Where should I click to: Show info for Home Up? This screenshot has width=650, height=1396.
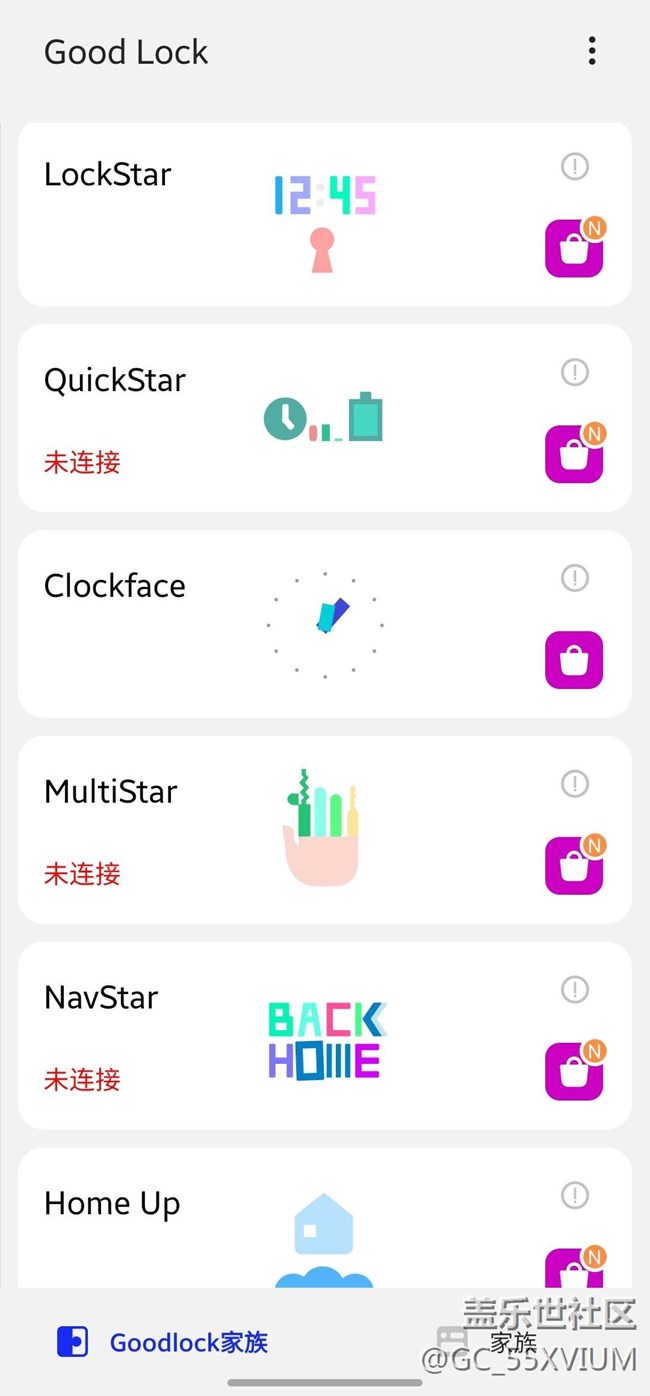click(575, 1195)
